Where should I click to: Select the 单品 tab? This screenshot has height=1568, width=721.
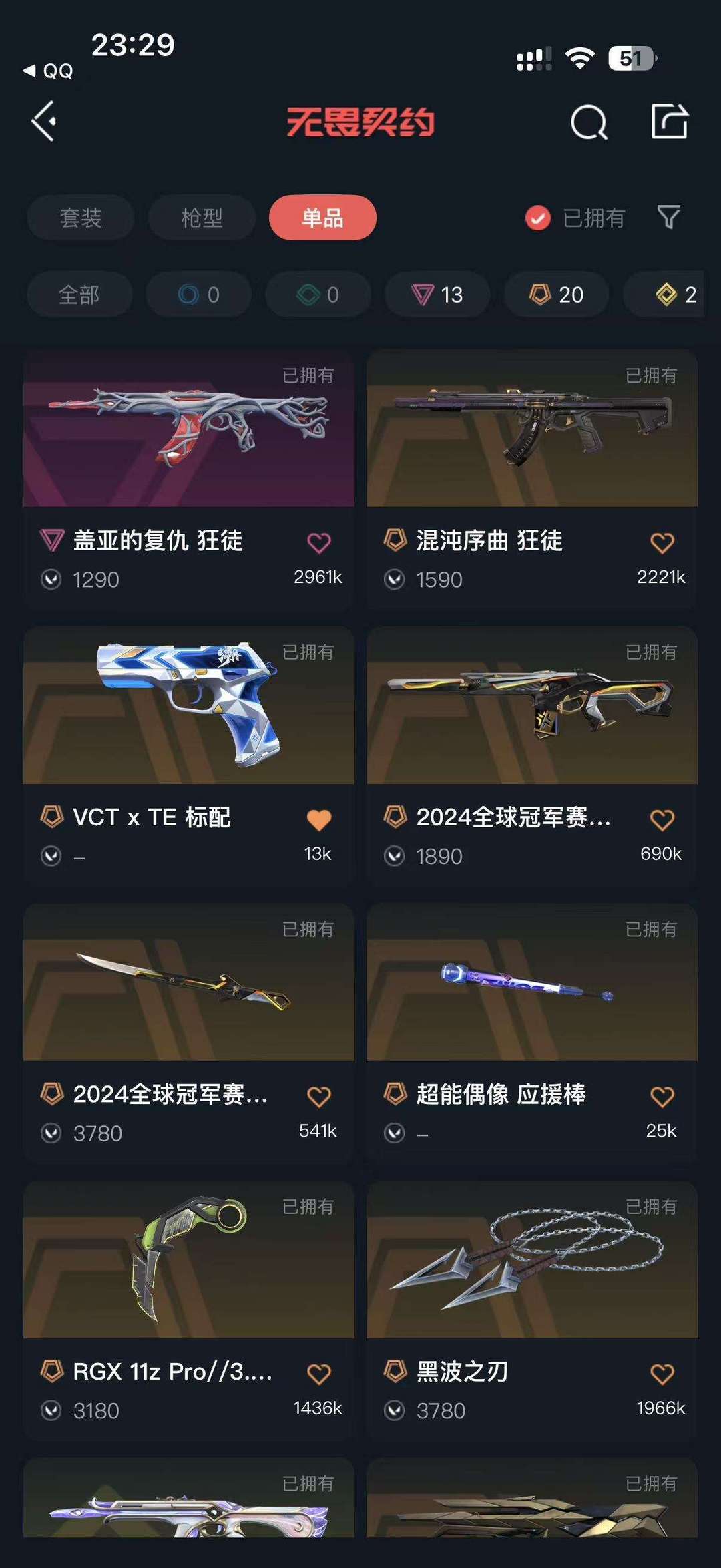(322, 218)
